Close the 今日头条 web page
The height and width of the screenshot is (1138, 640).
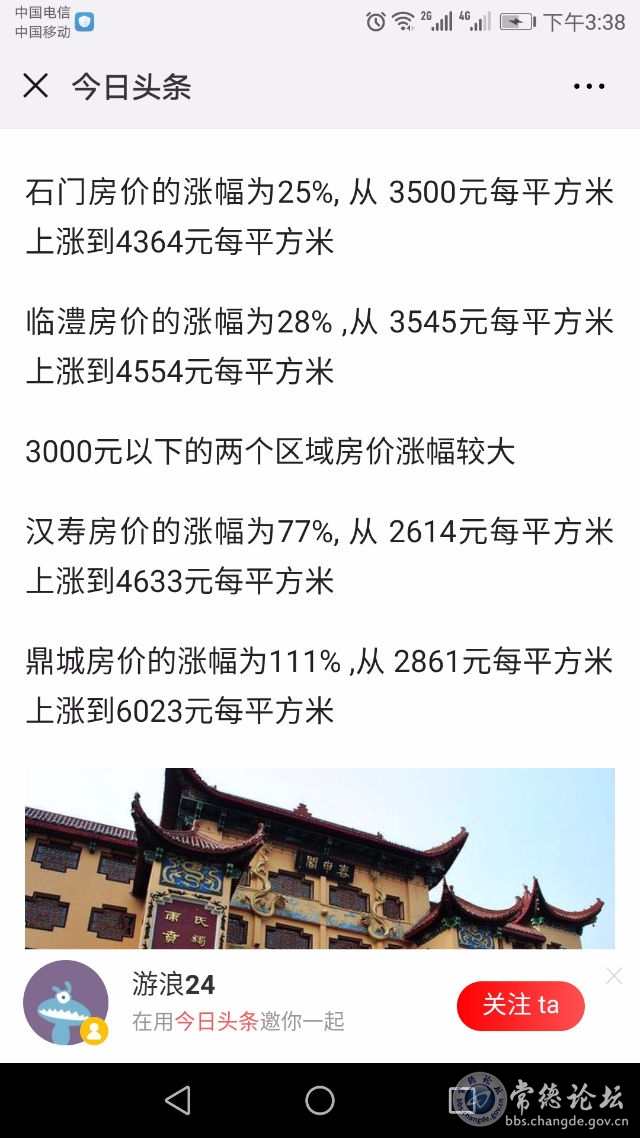pyautogui.click(x=35, y=86)
